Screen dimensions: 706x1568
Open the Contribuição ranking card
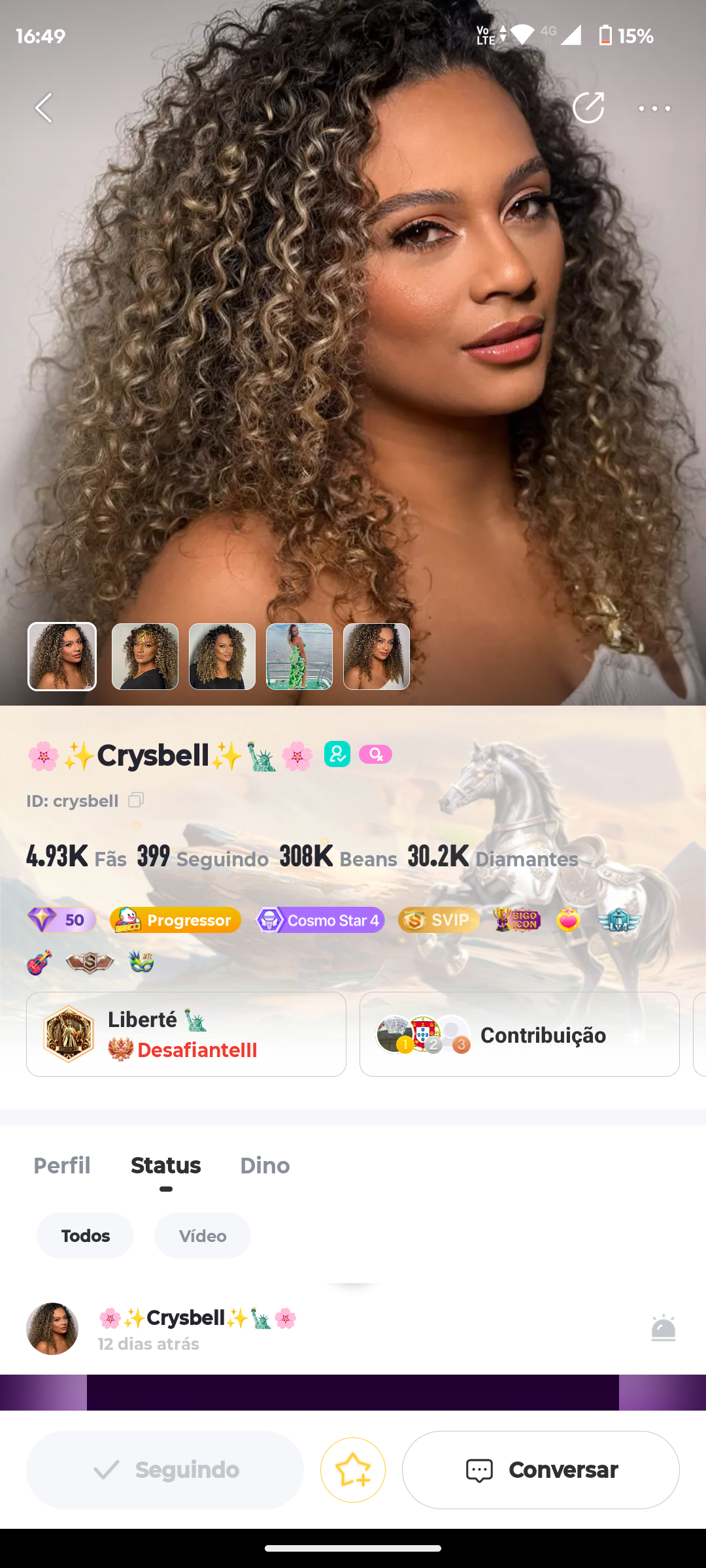click(520, 1034)
